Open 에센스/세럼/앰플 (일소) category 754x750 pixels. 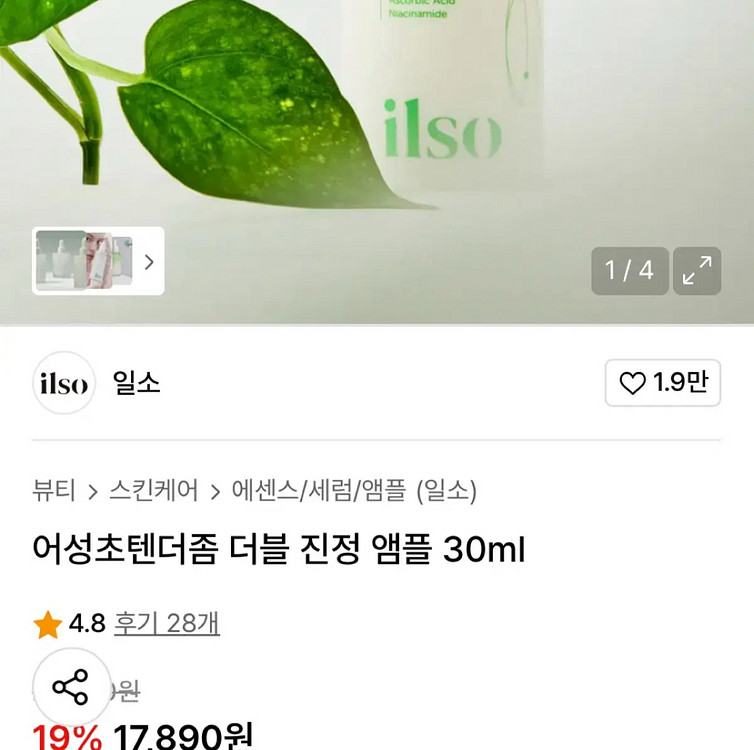pos(354,491)
